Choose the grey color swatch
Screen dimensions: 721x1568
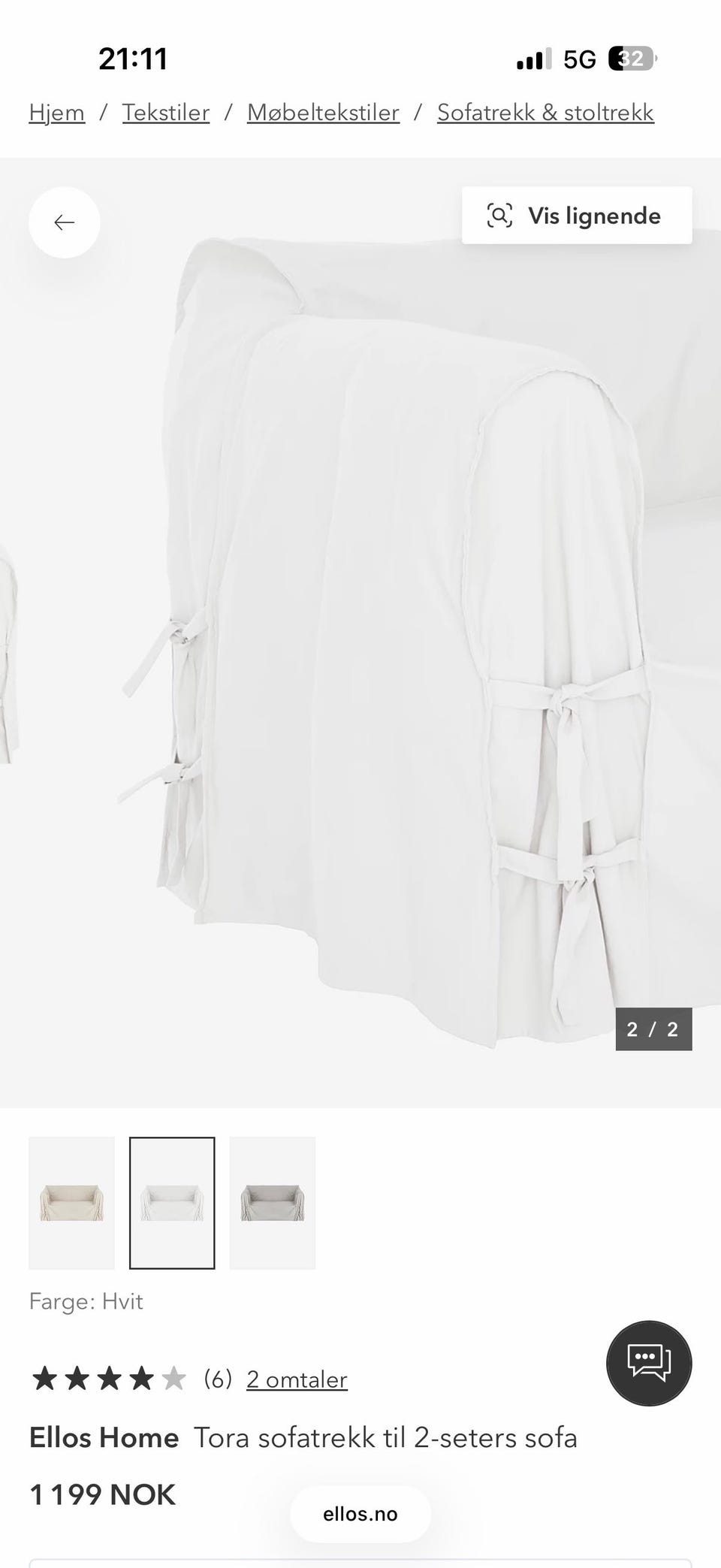point(272,1203)
